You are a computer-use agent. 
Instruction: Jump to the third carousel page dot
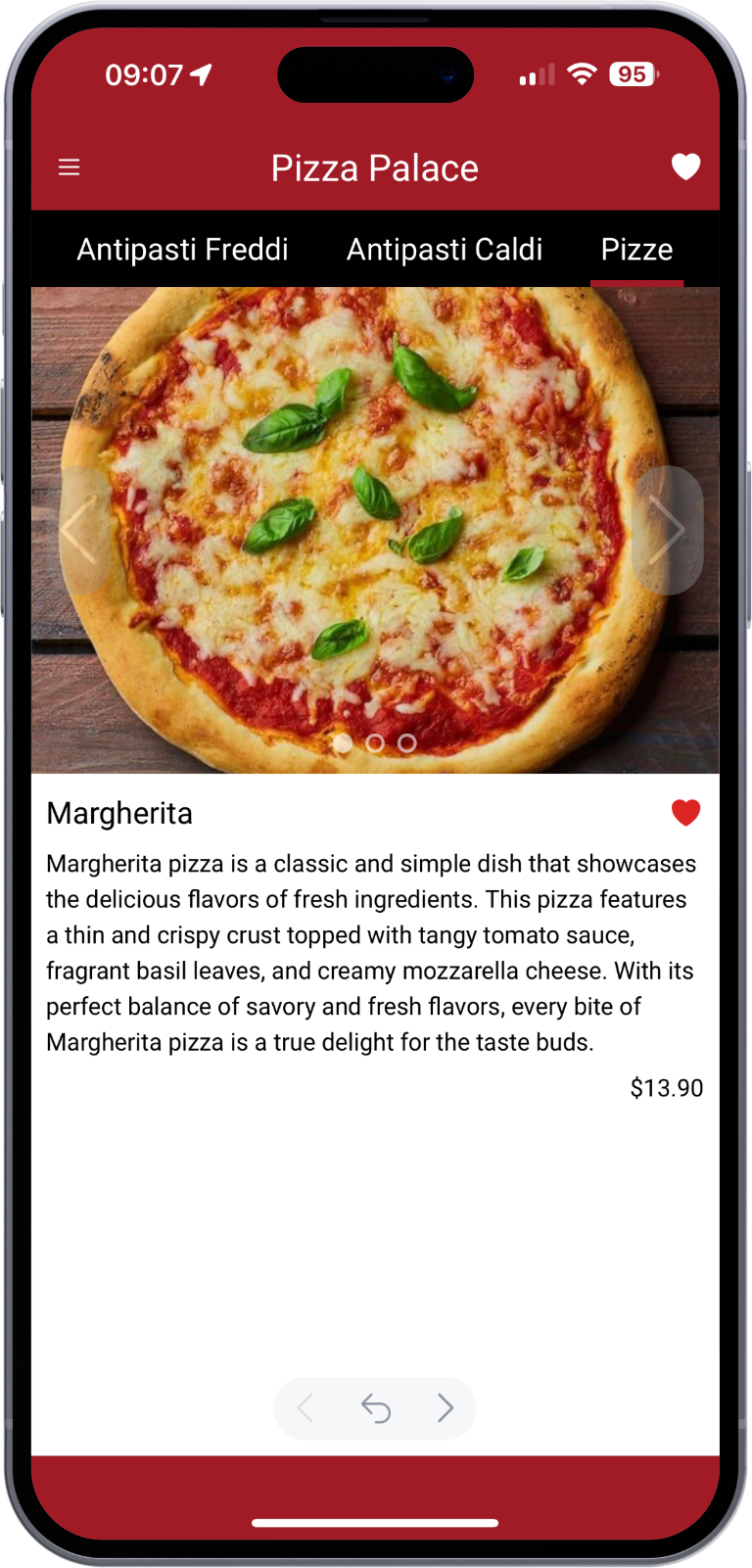pyautogui.click(x=407, y=743)
